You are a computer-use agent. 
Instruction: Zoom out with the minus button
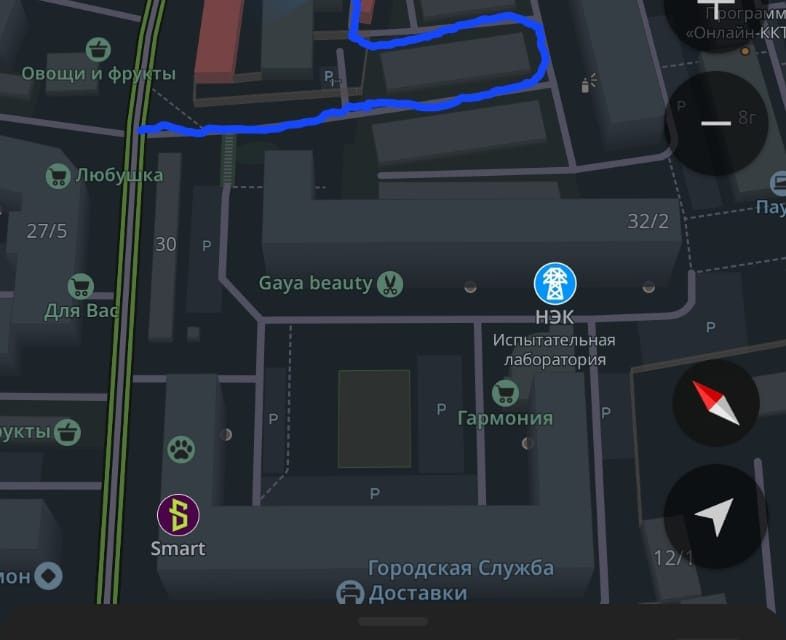716,123
